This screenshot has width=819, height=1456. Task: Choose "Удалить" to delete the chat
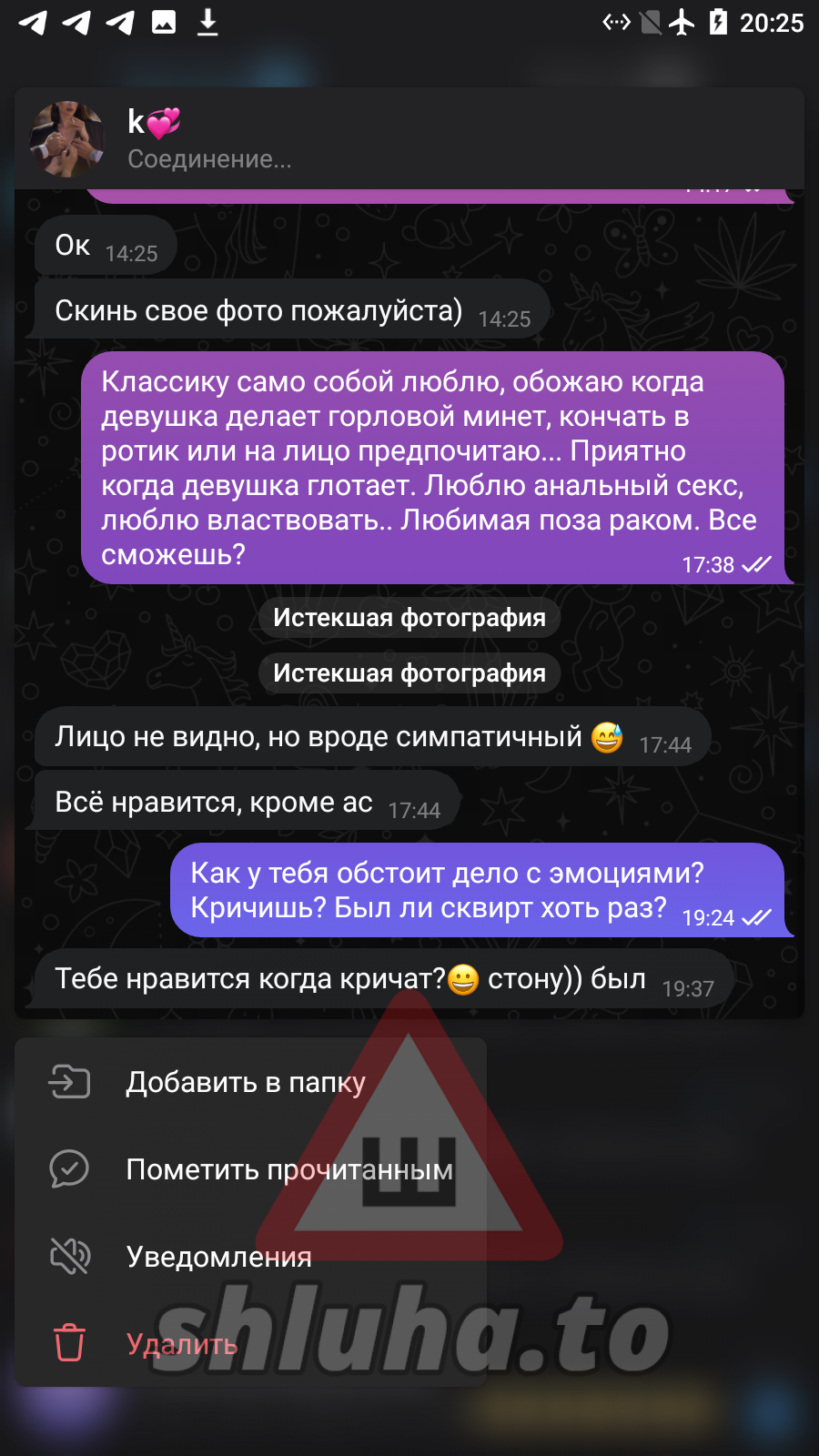click(x=182, y=1344)
